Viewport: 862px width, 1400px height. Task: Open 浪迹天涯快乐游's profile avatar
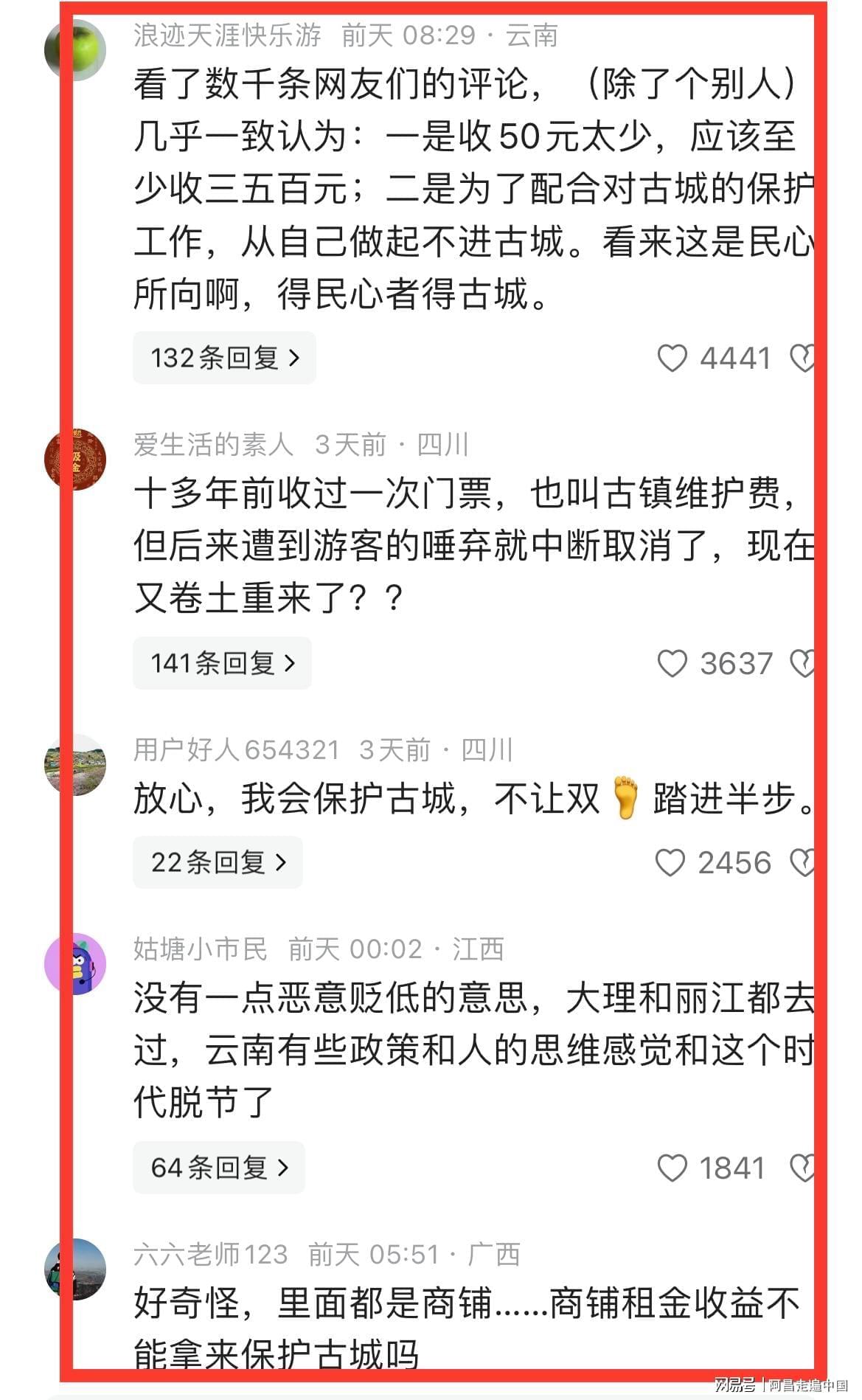point(75,50)
